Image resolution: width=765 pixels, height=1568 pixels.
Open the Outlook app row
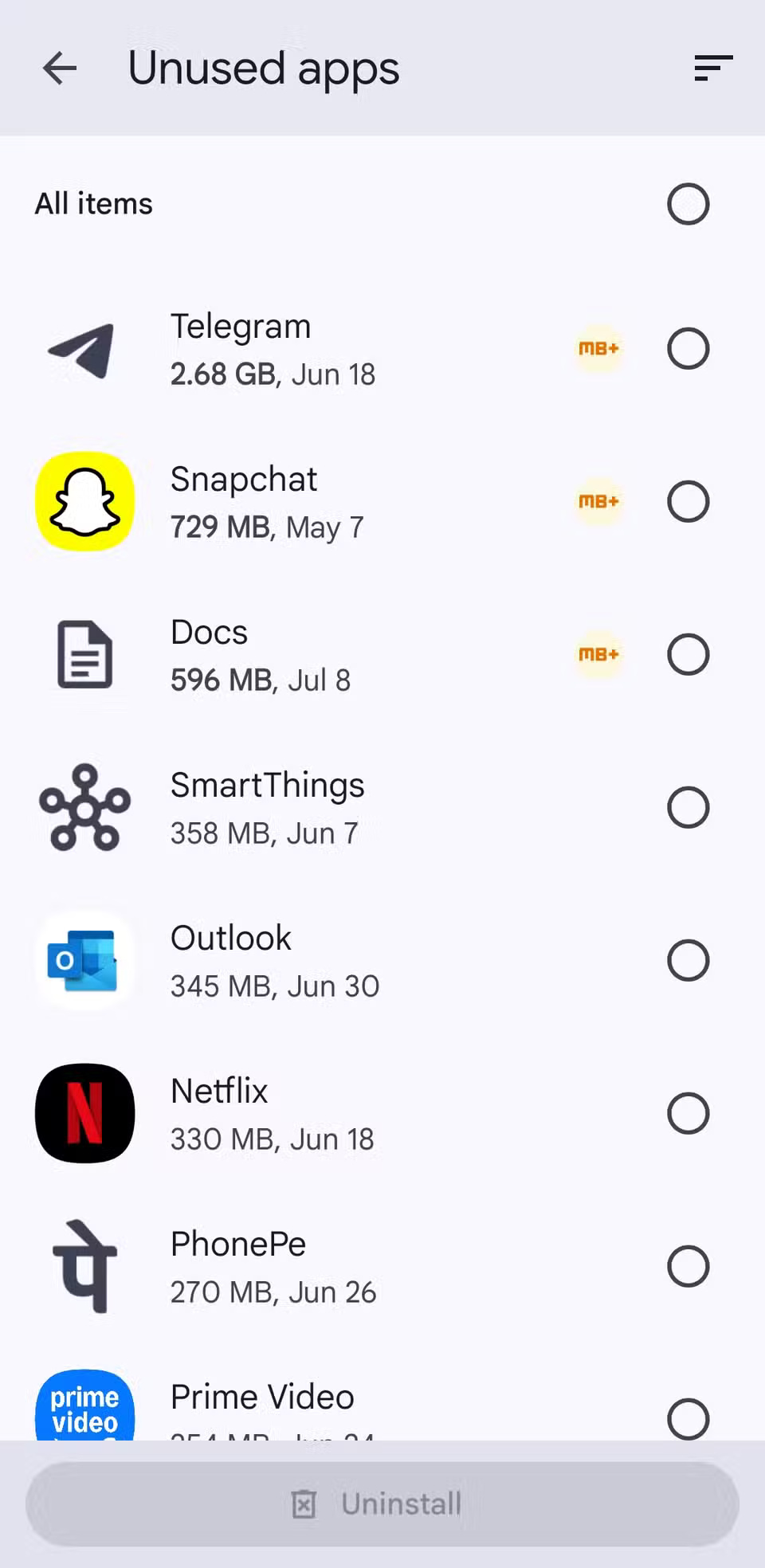pyautogui.click(x=319, y=961)
